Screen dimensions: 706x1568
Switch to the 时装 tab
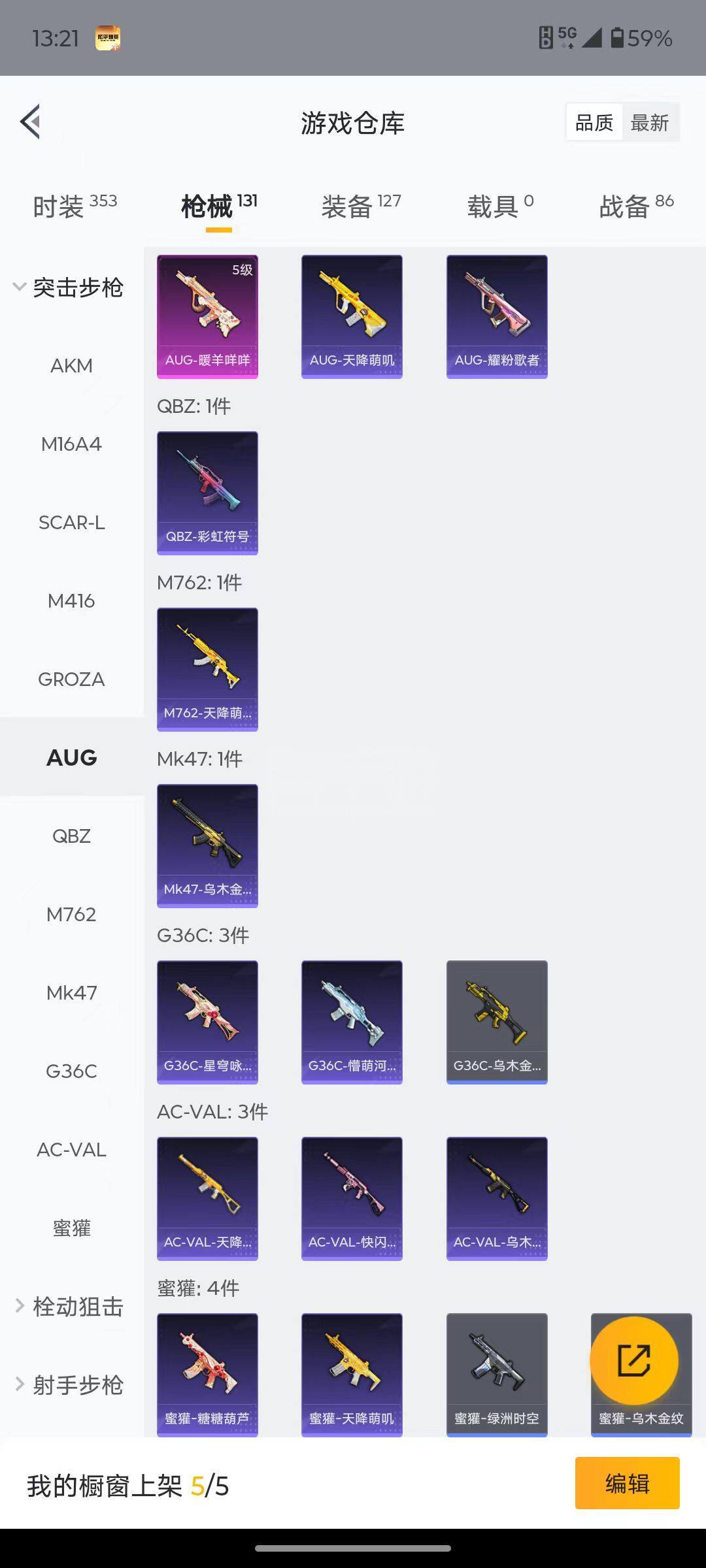(x=75, y=206)
